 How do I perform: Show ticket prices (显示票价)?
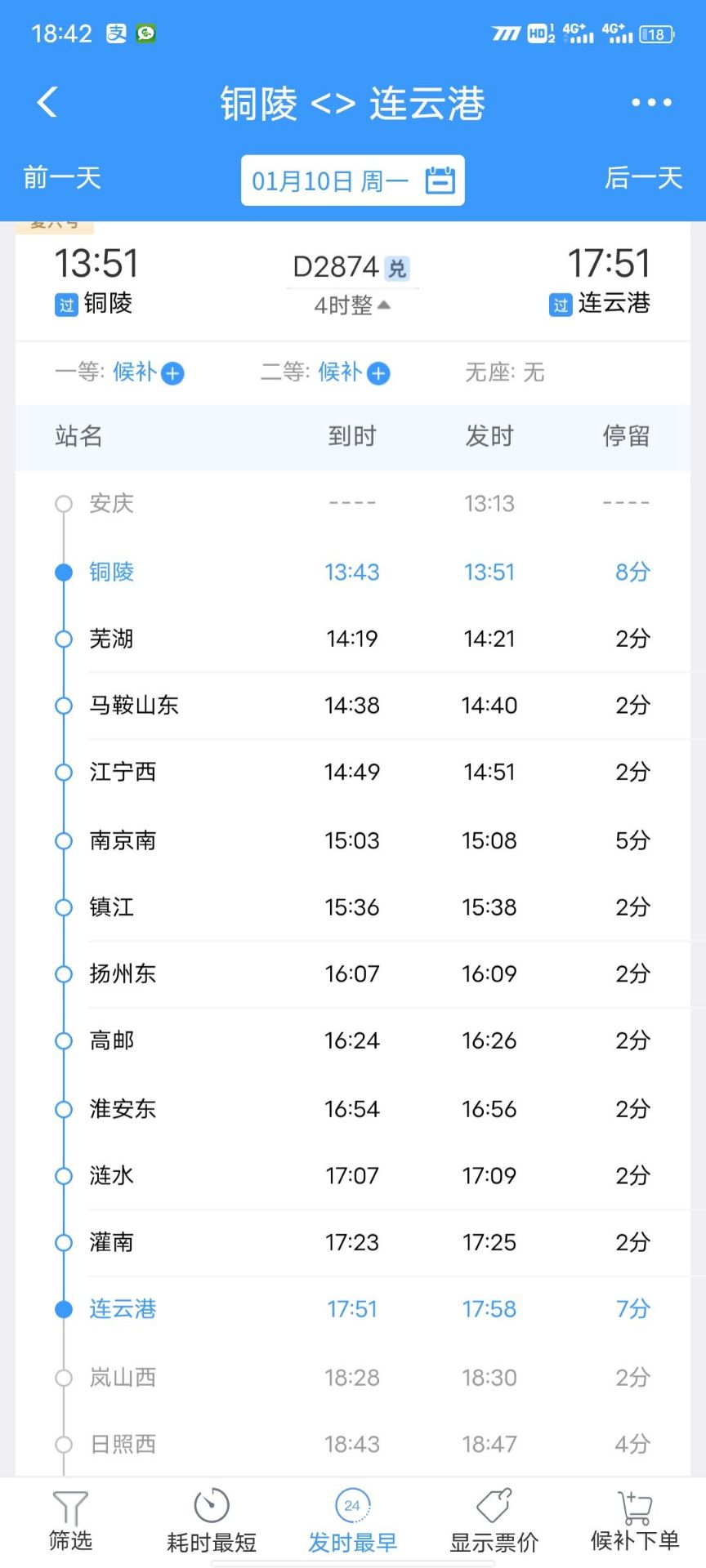click(x=494, y=1521)
